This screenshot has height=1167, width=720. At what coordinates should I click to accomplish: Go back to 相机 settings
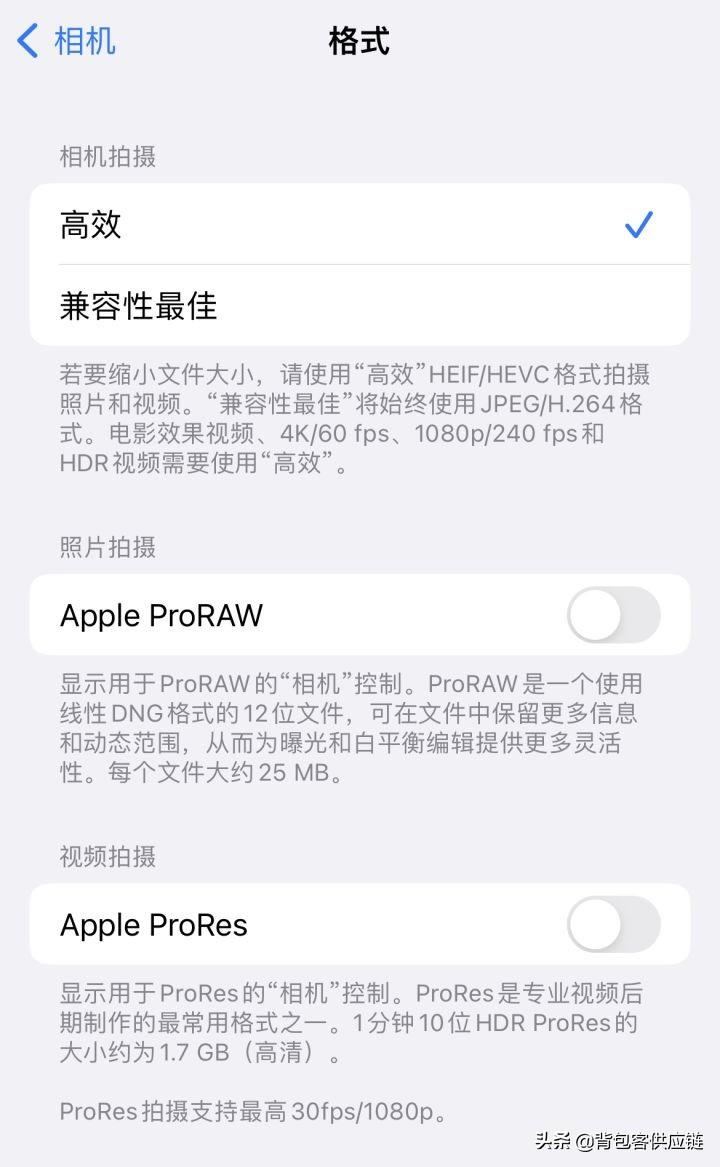66,42
